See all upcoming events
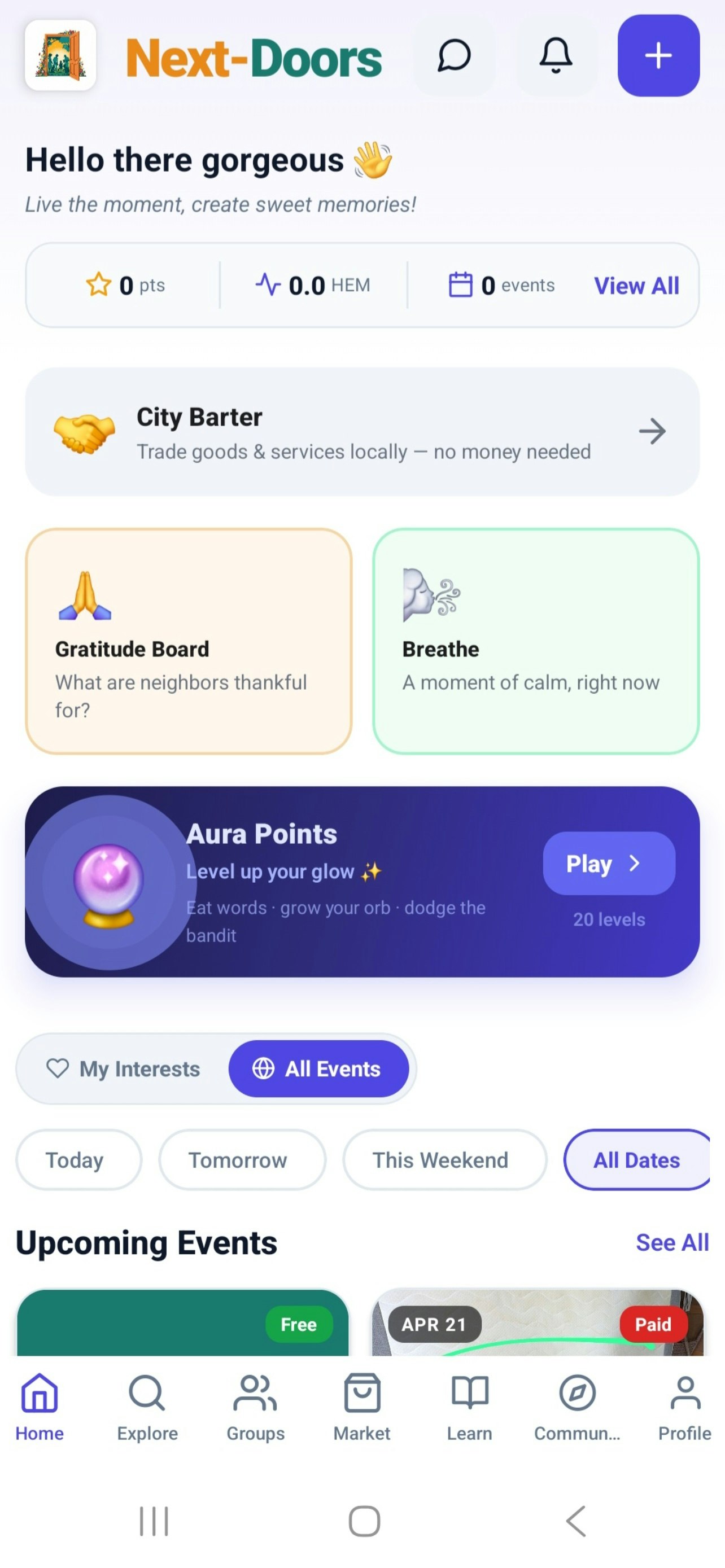 pyautogui.click(x=672, y=1243)
